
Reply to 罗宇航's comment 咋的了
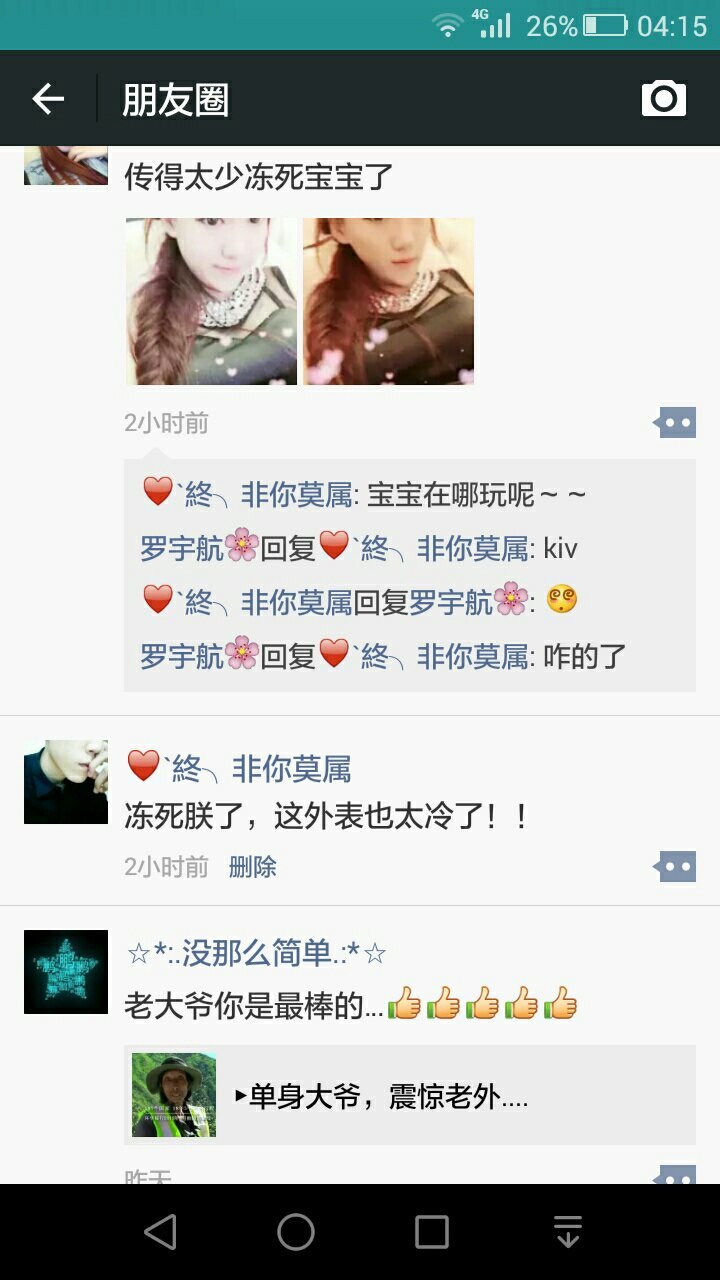584,656
